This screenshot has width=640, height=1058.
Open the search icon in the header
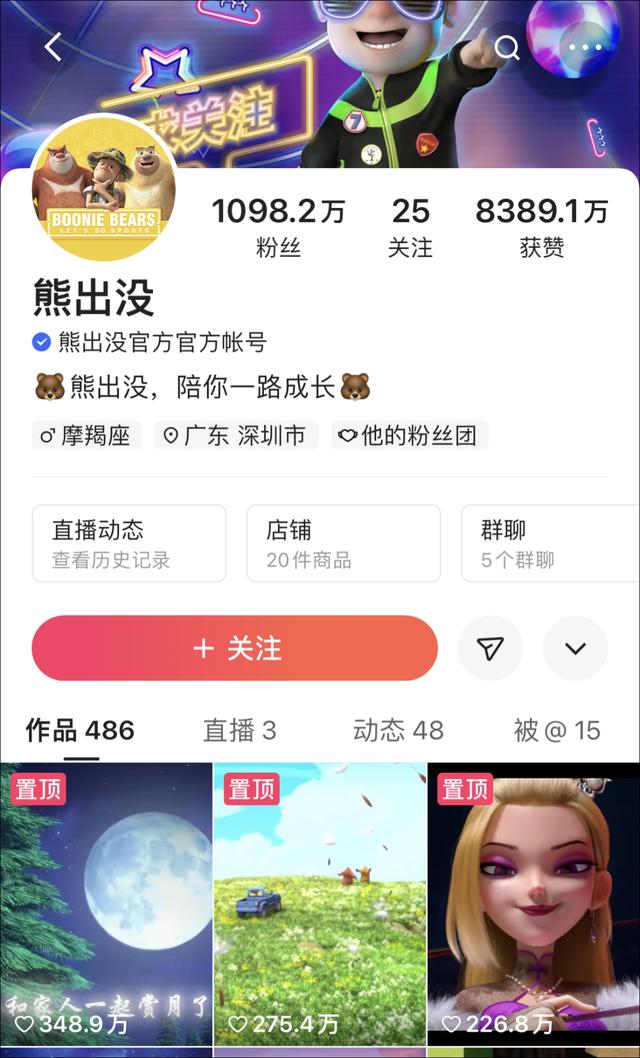pos(507,48)
